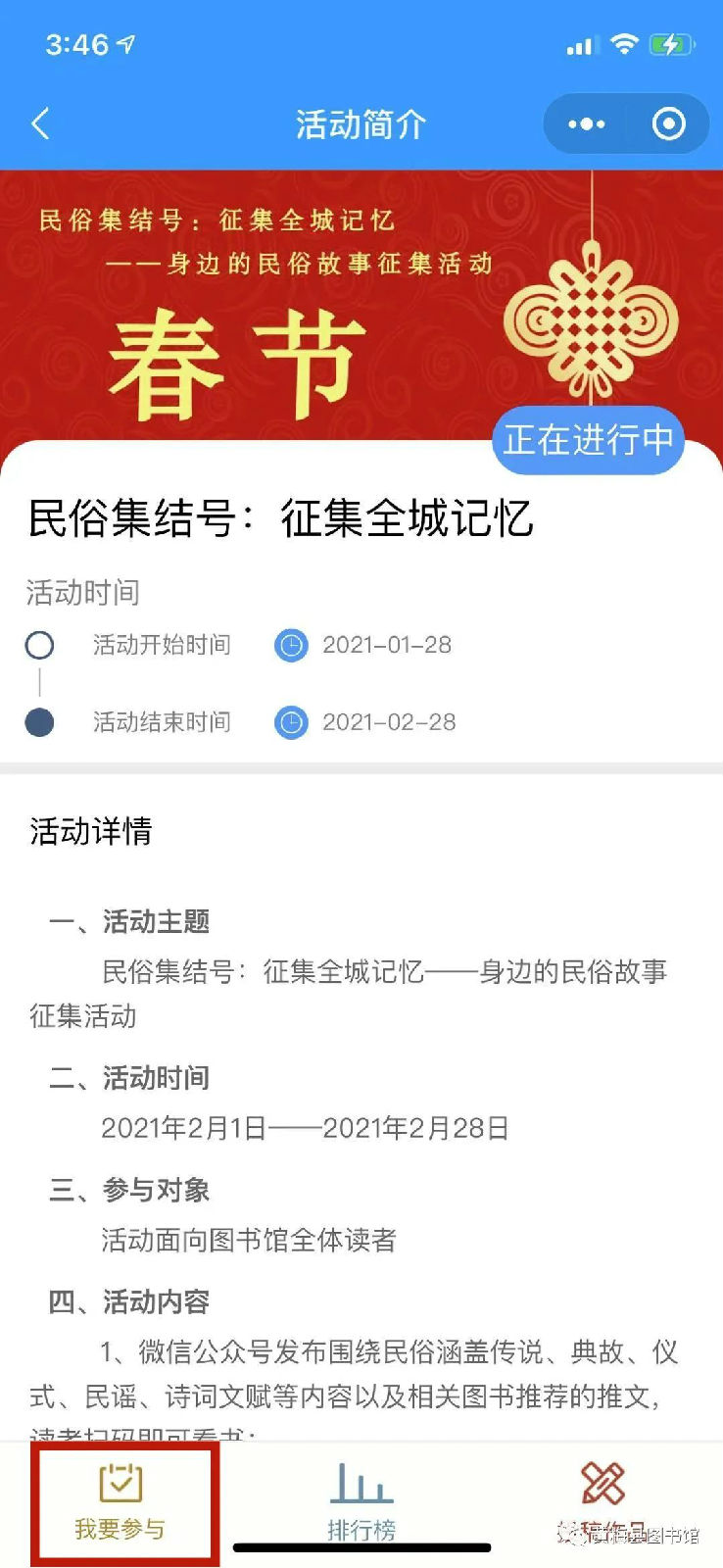
Task: Close the mini program with the circle button
Action: tap(669, 124)
